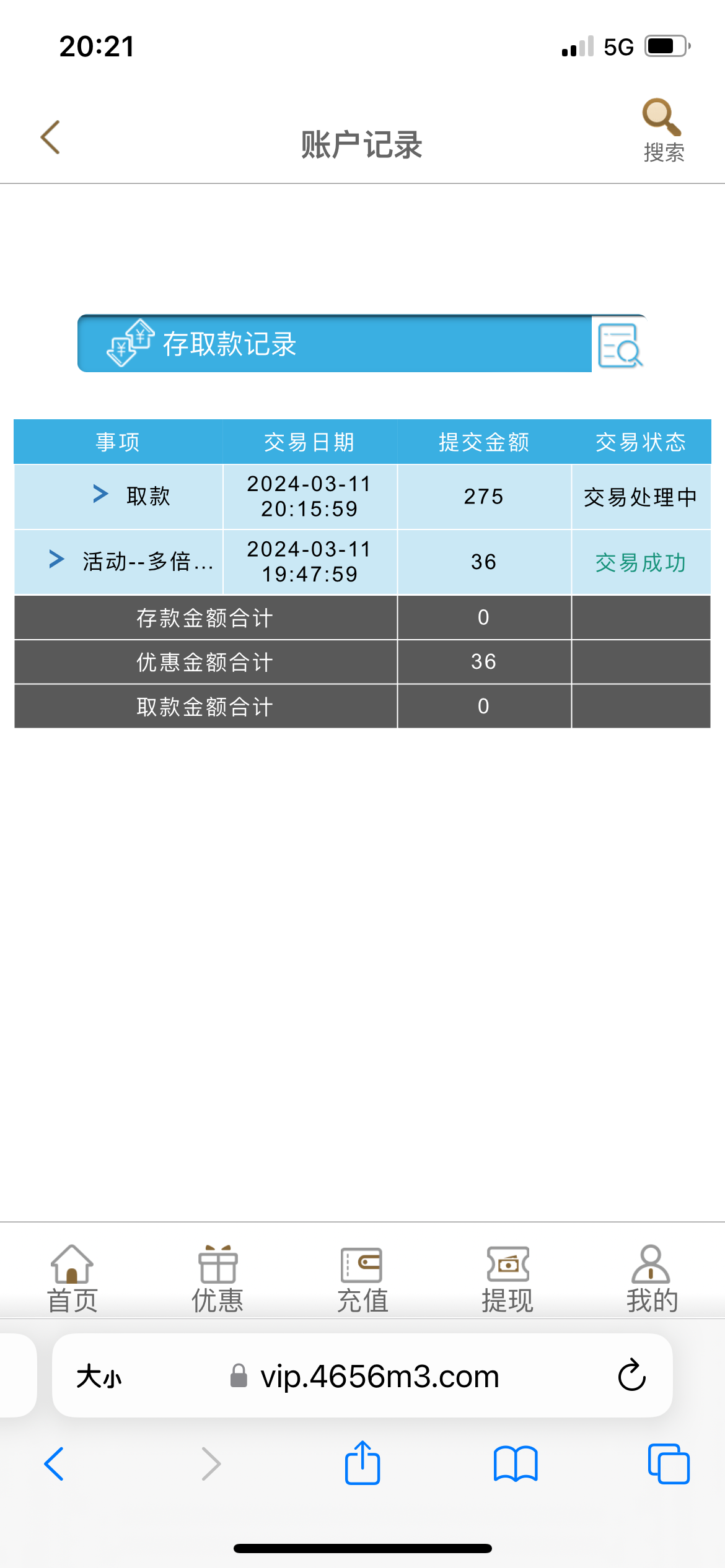Open the 优惠 tab

(x=217, y=1278)
